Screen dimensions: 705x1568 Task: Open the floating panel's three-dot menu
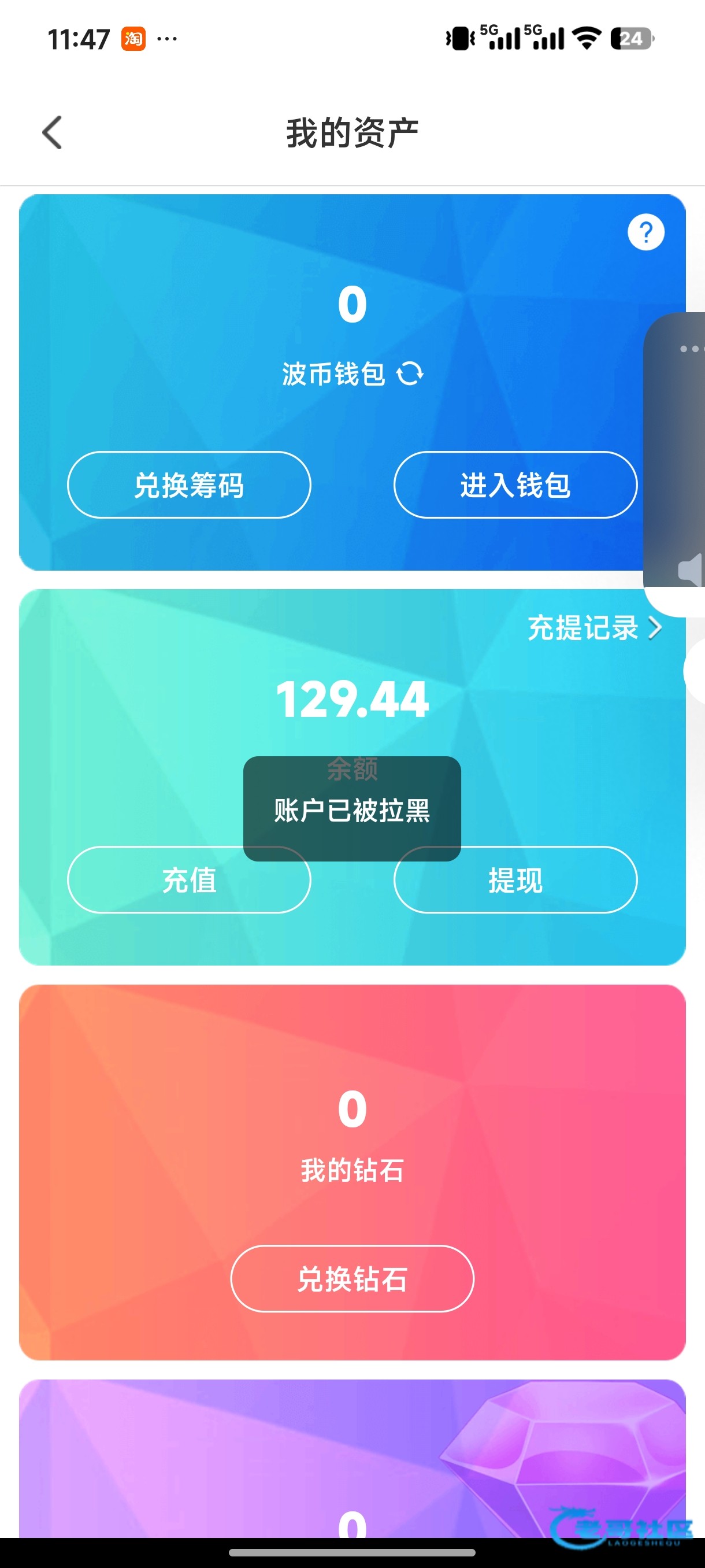click(691, 349)
